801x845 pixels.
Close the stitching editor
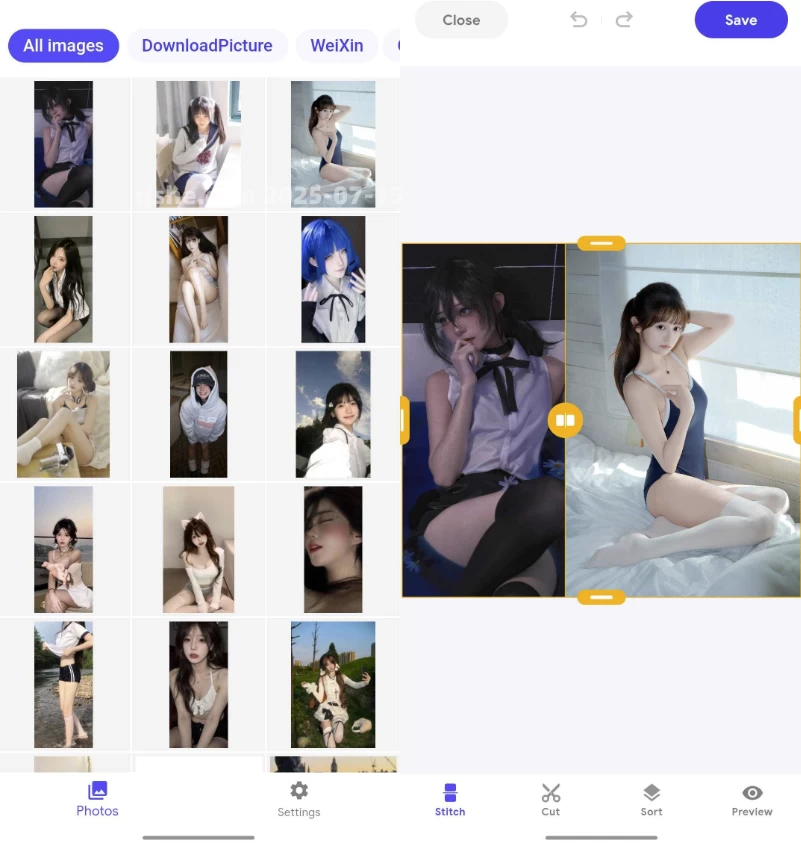pos(461,20)
